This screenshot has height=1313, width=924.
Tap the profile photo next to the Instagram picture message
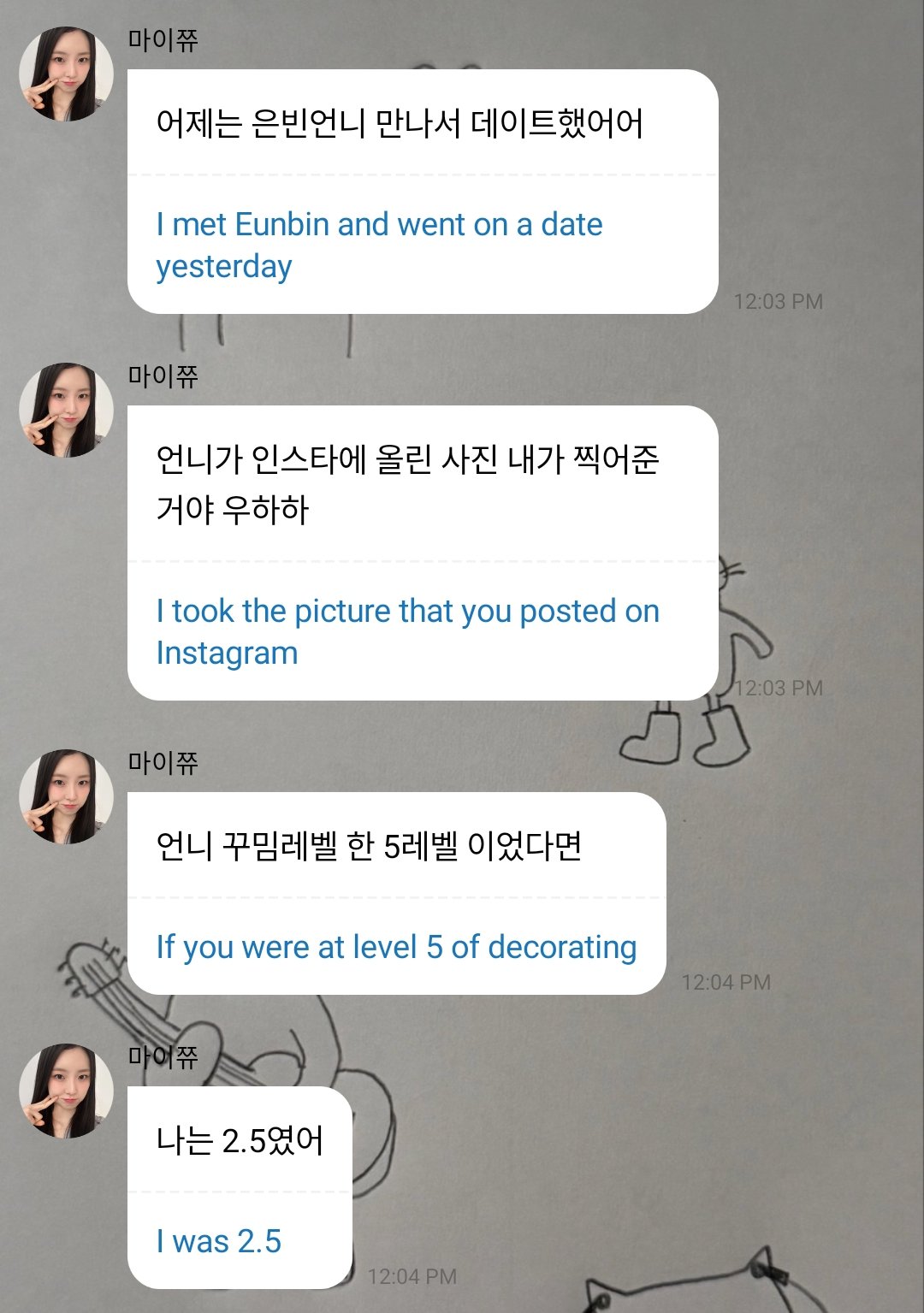tap(67, 410)
